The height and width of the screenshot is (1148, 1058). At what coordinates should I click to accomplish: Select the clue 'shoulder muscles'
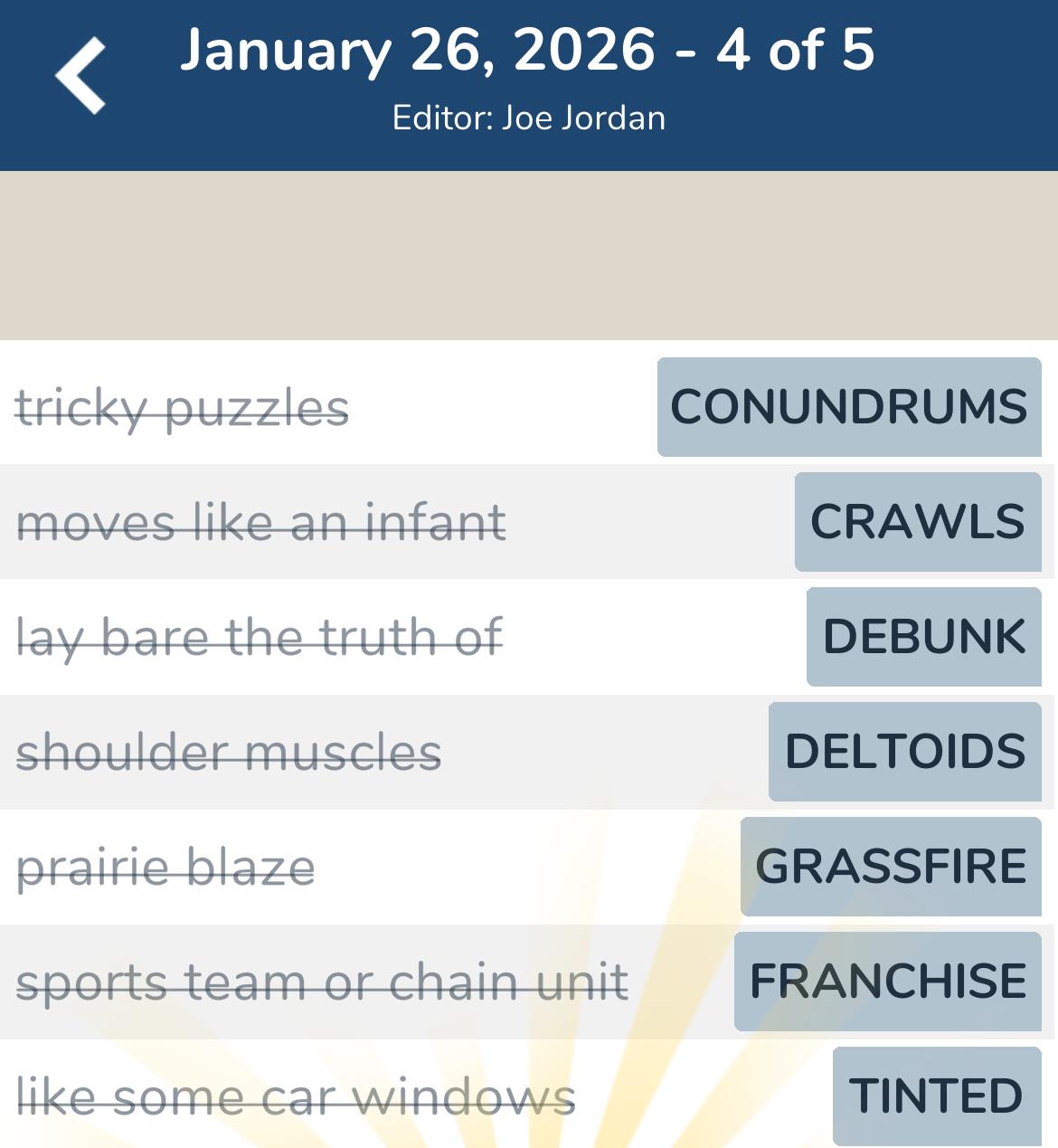coord(231,752)
